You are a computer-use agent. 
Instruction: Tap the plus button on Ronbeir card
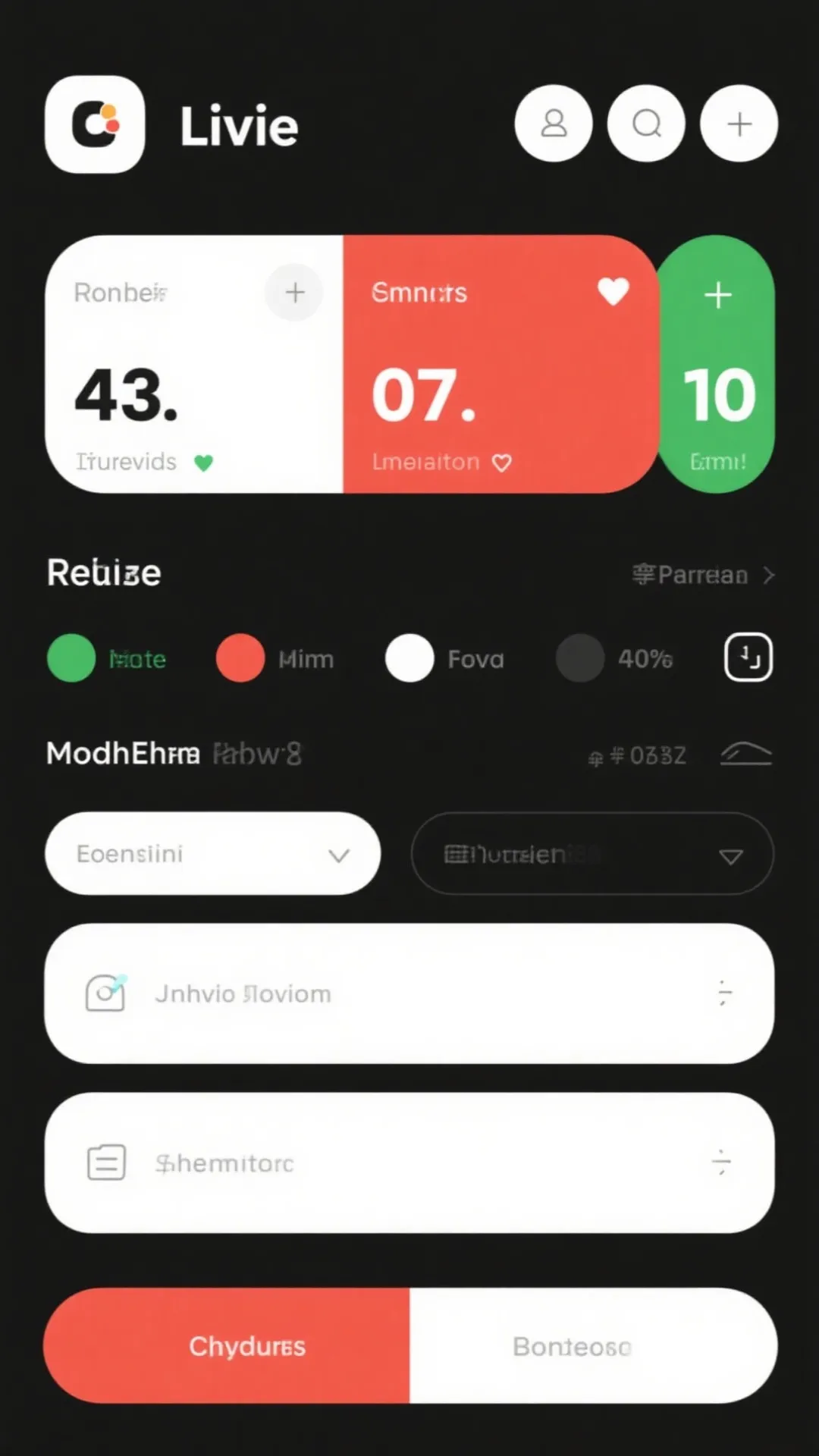pos(294,293)
